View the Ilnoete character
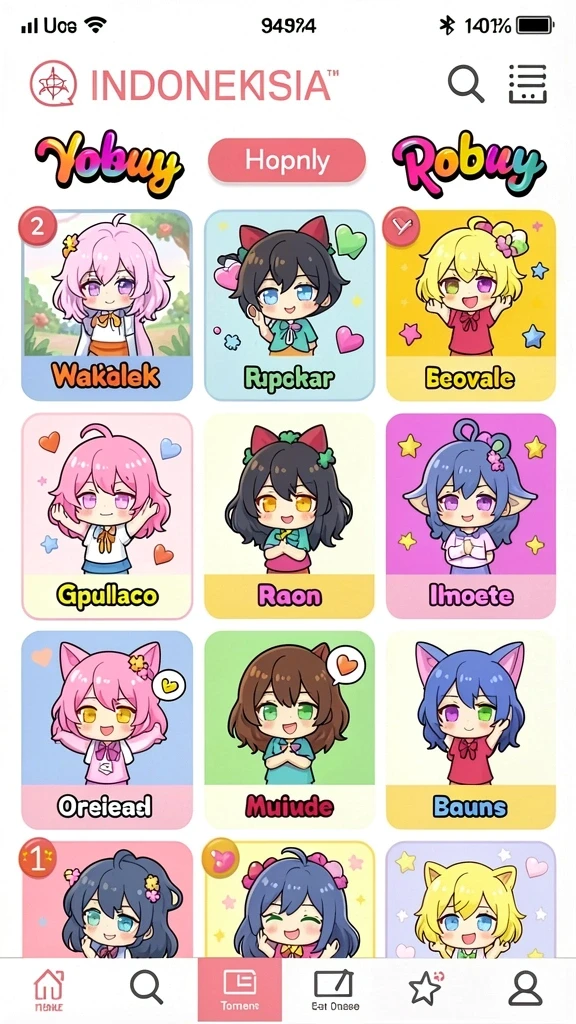 (x=470, y=516)
